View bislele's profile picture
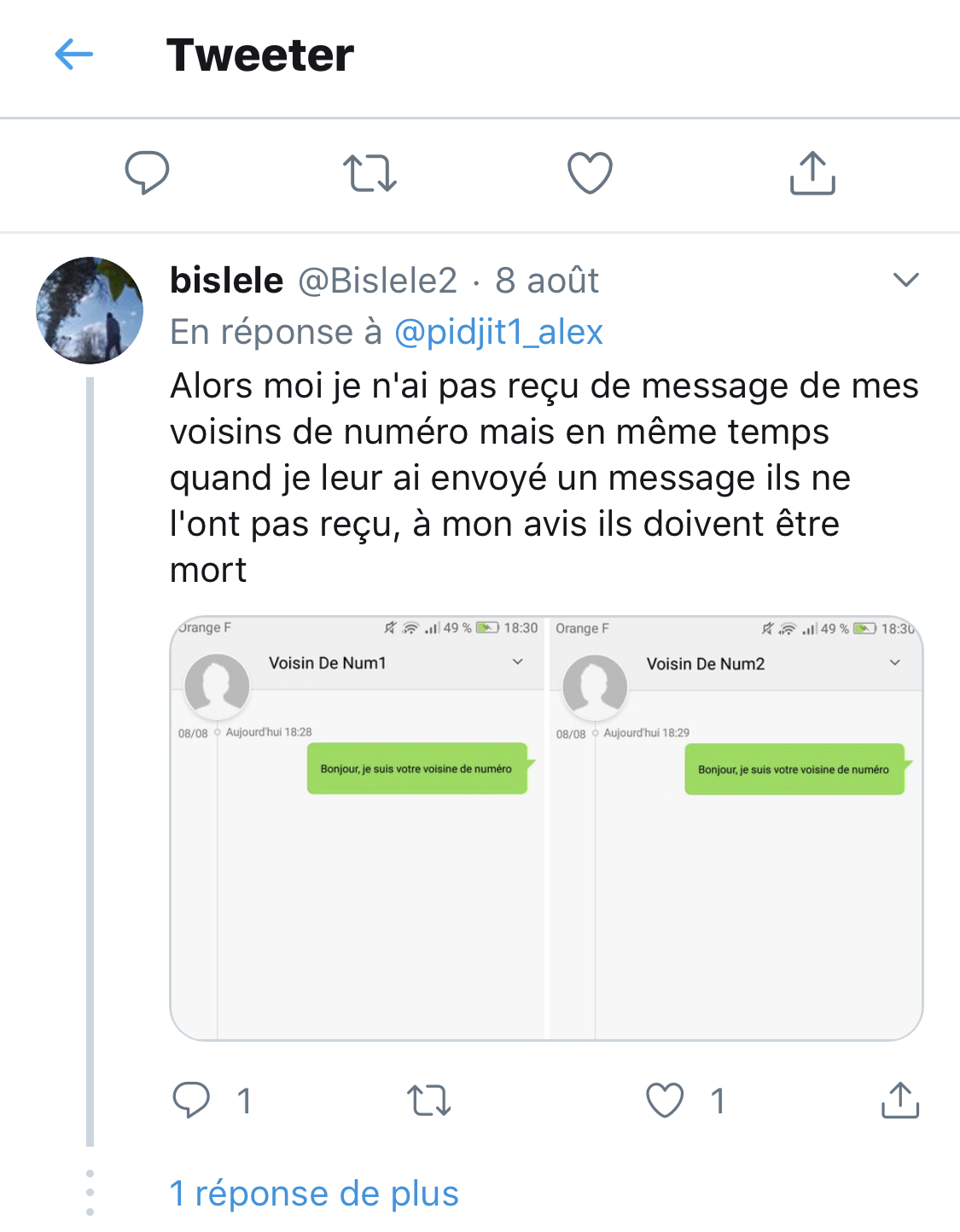 [90, 311]
